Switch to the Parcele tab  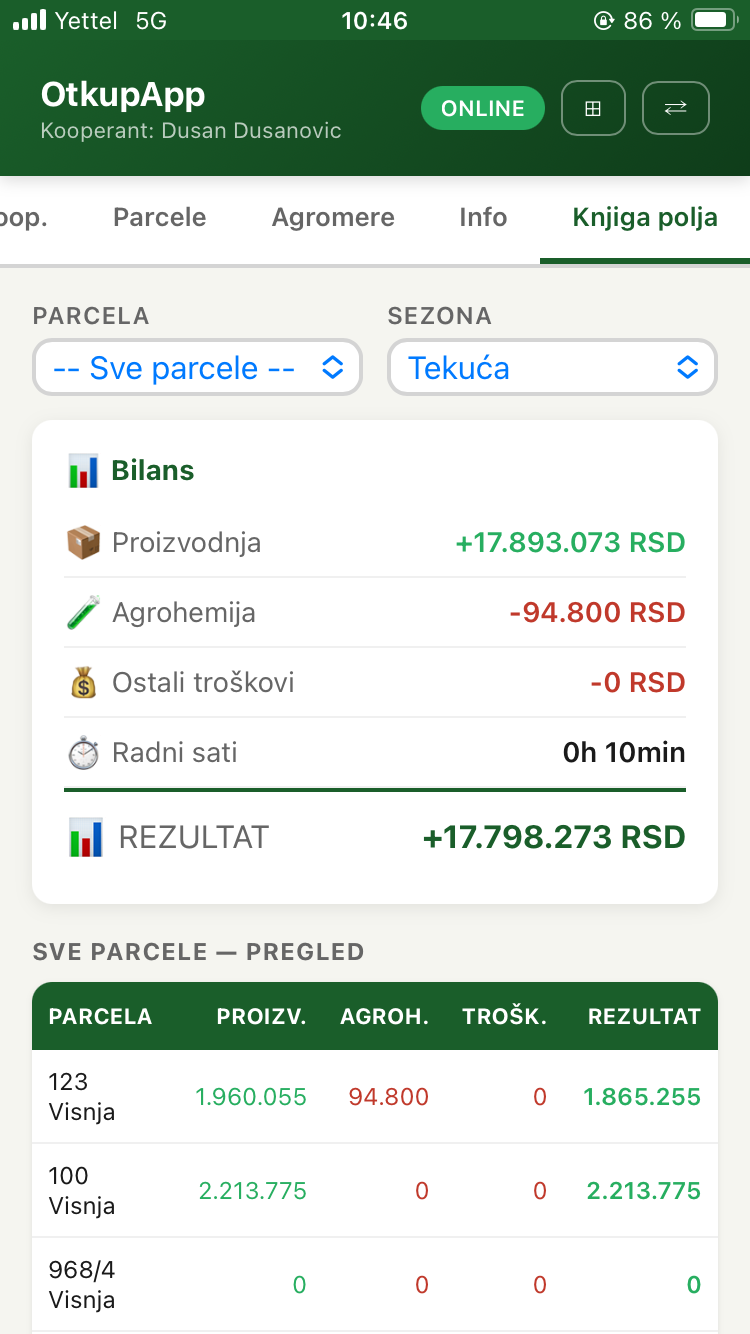159,217
